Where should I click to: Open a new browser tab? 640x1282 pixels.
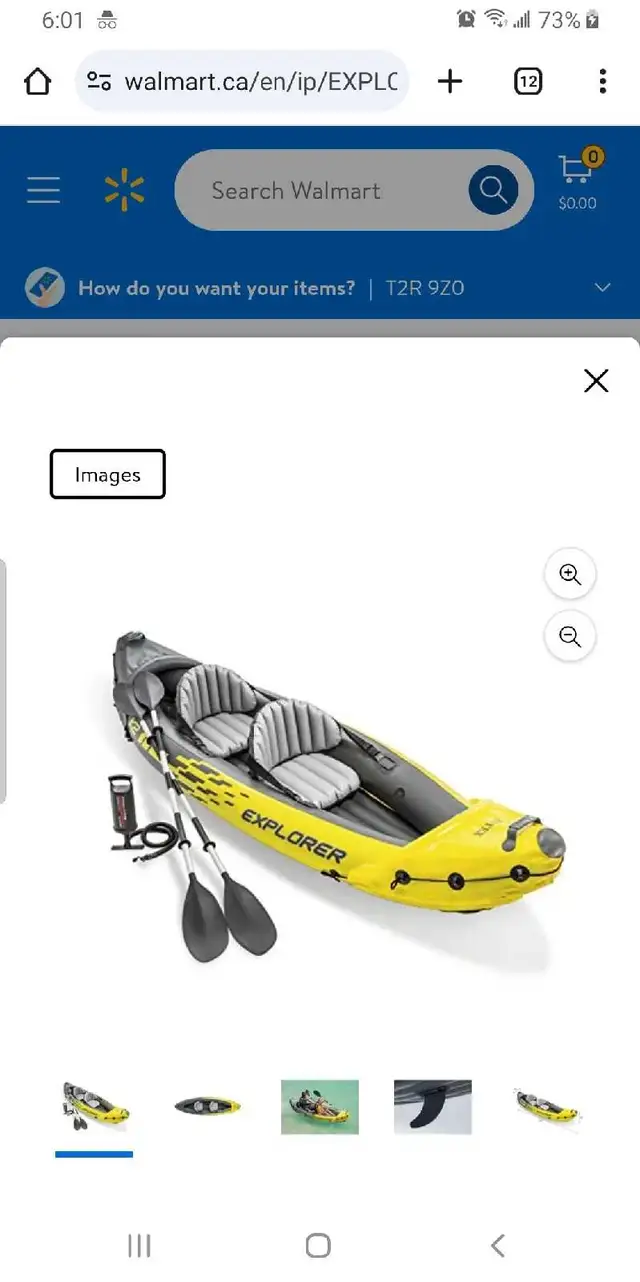[x=451, y=81]
